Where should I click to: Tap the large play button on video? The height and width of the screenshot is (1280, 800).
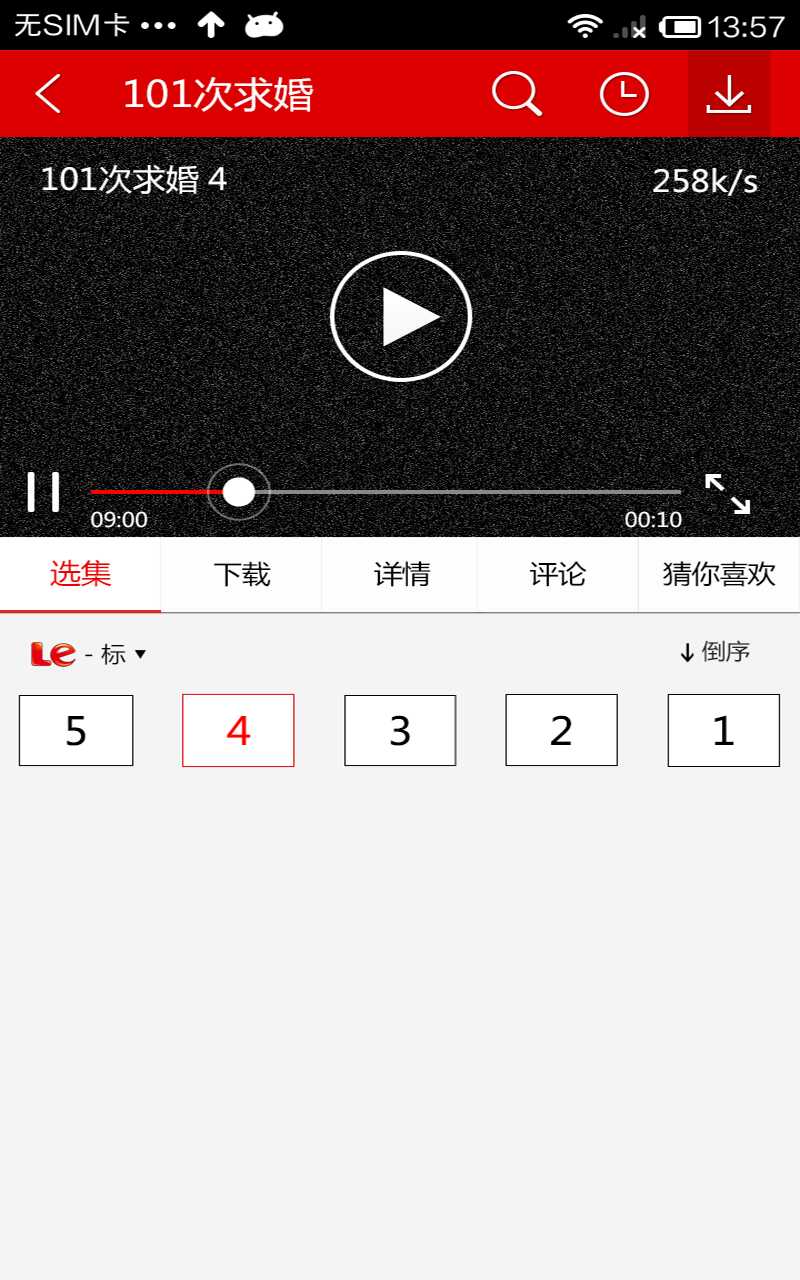(x=400, y=316)
